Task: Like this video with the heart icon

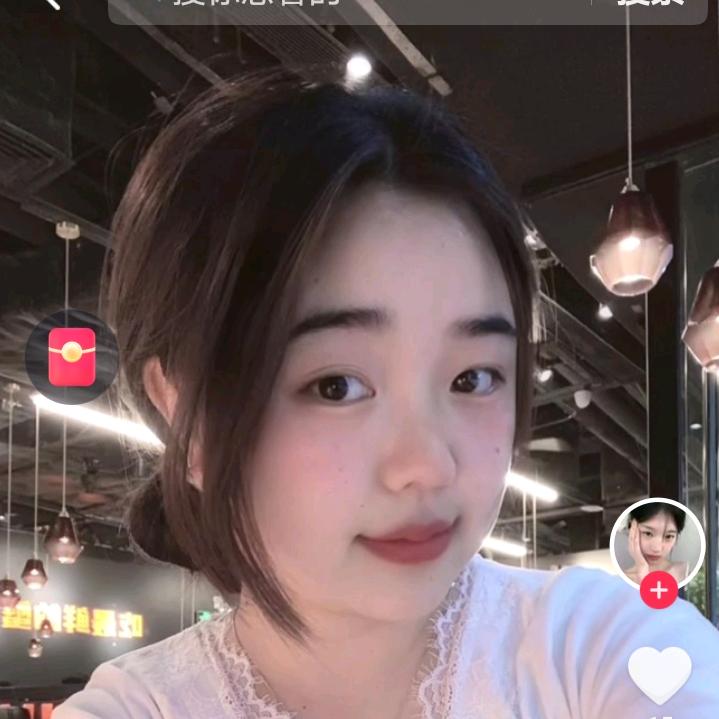Action: [659, 673]
